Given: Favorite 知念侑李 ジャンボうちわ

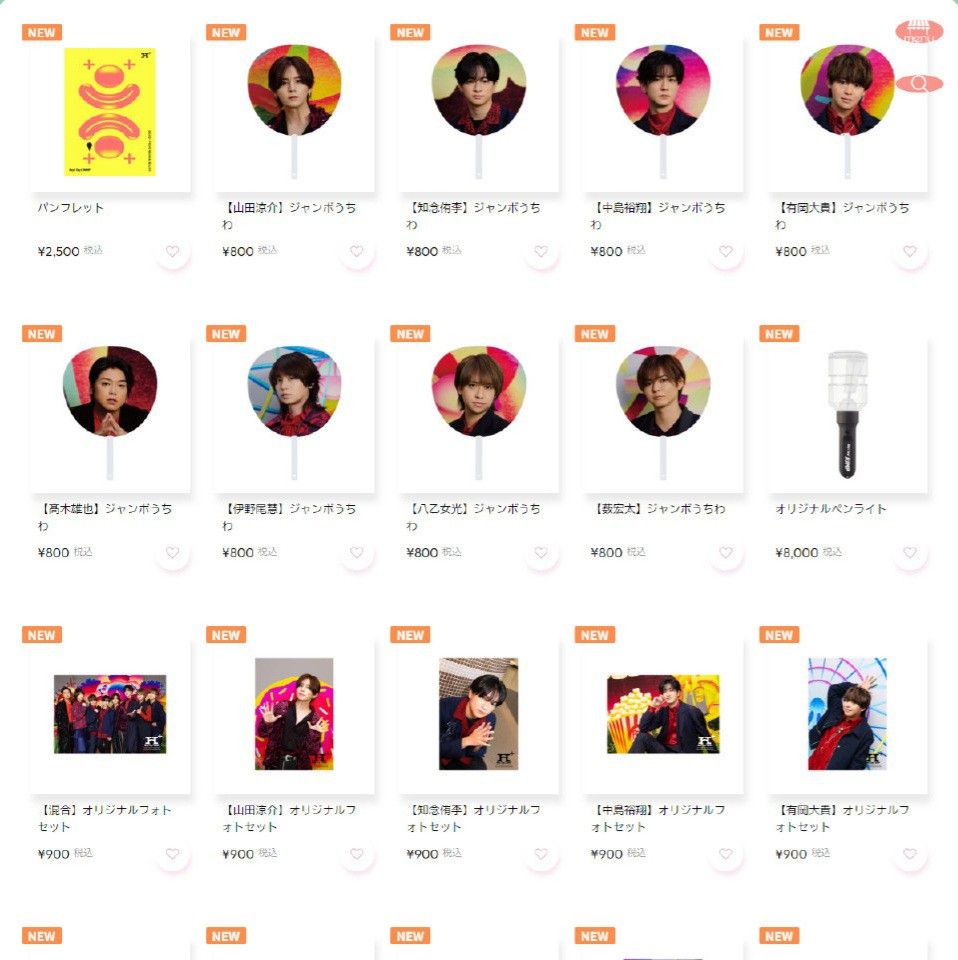Looking at the screenshot, I should (541, 252).
